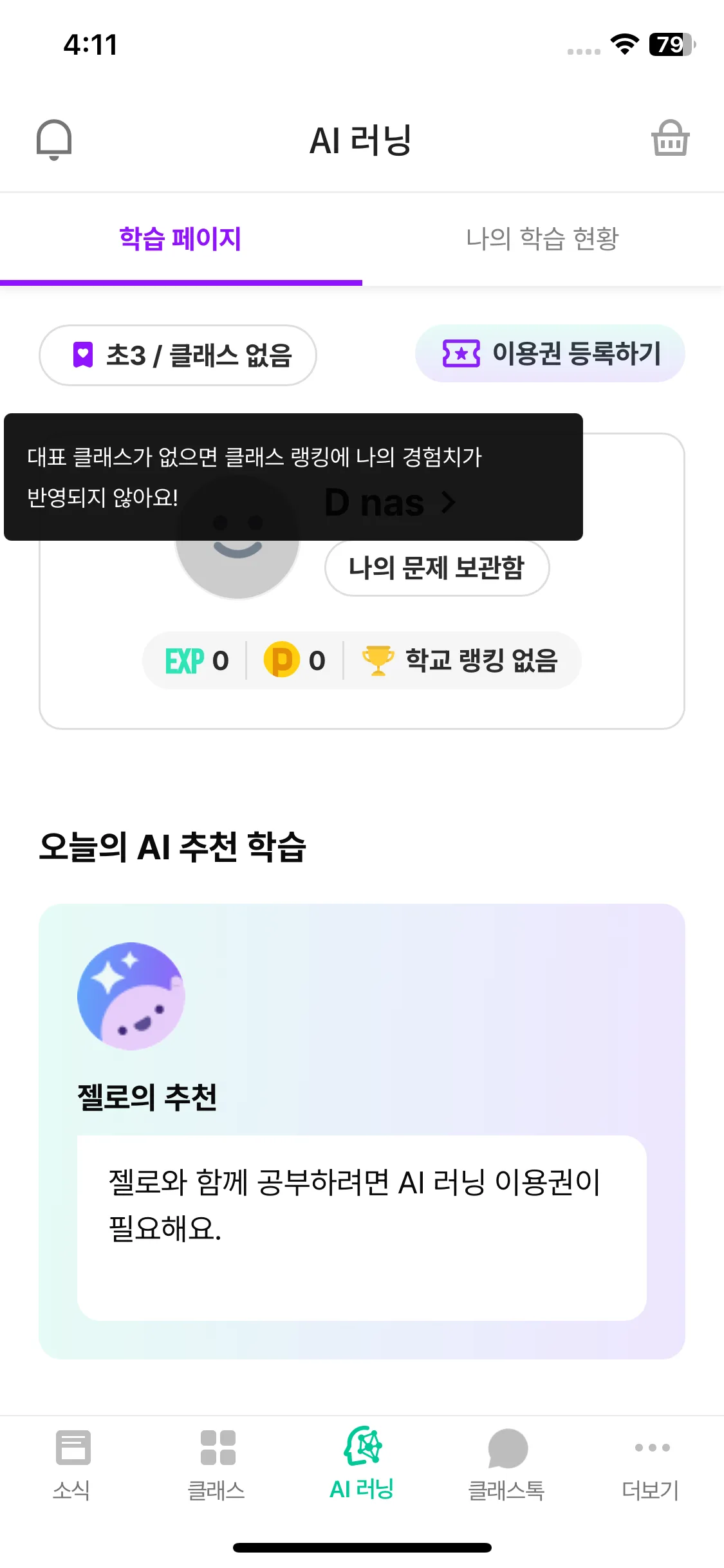Open the D nas profile chevron
724x1568 pixels.
point(449,503)
